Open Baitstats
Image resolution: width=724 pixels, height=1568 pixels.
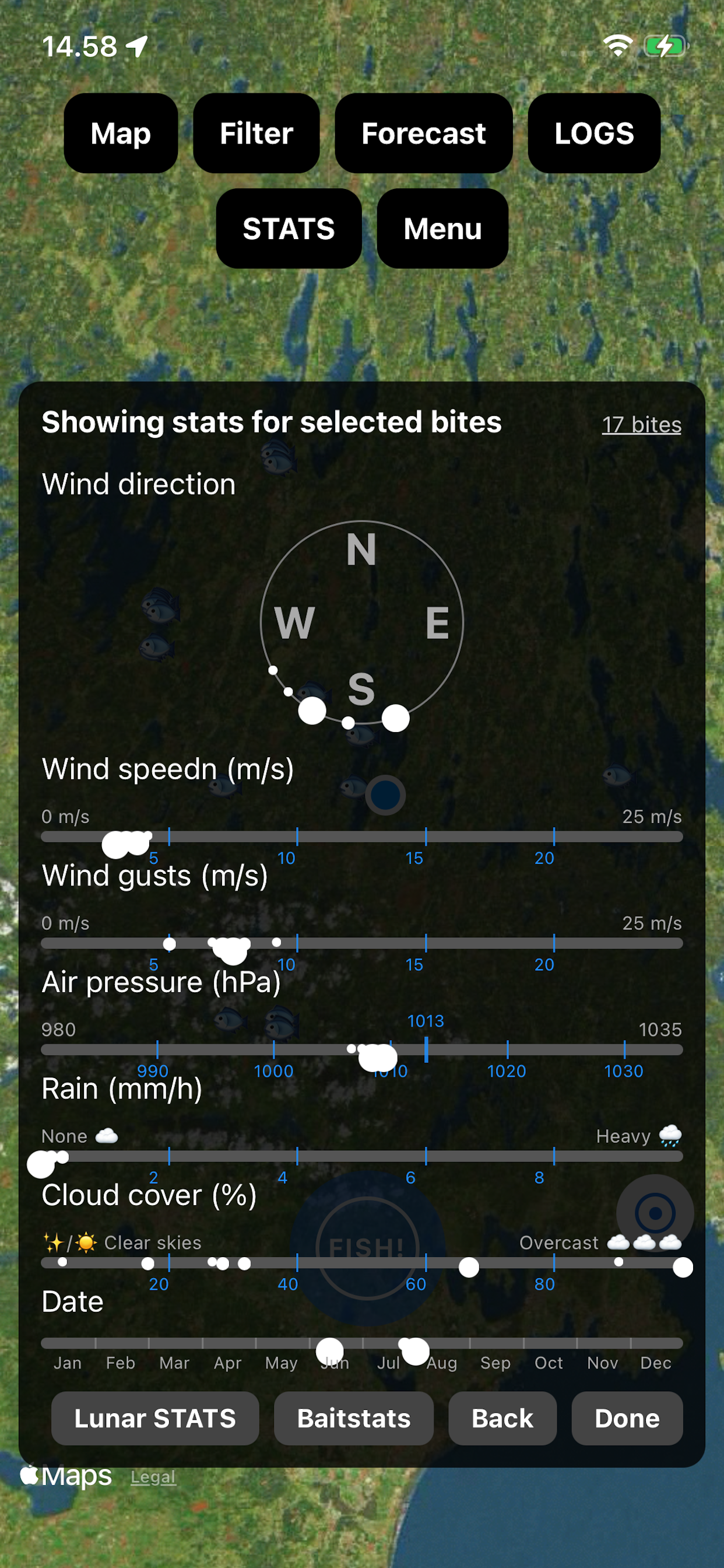353,1418
